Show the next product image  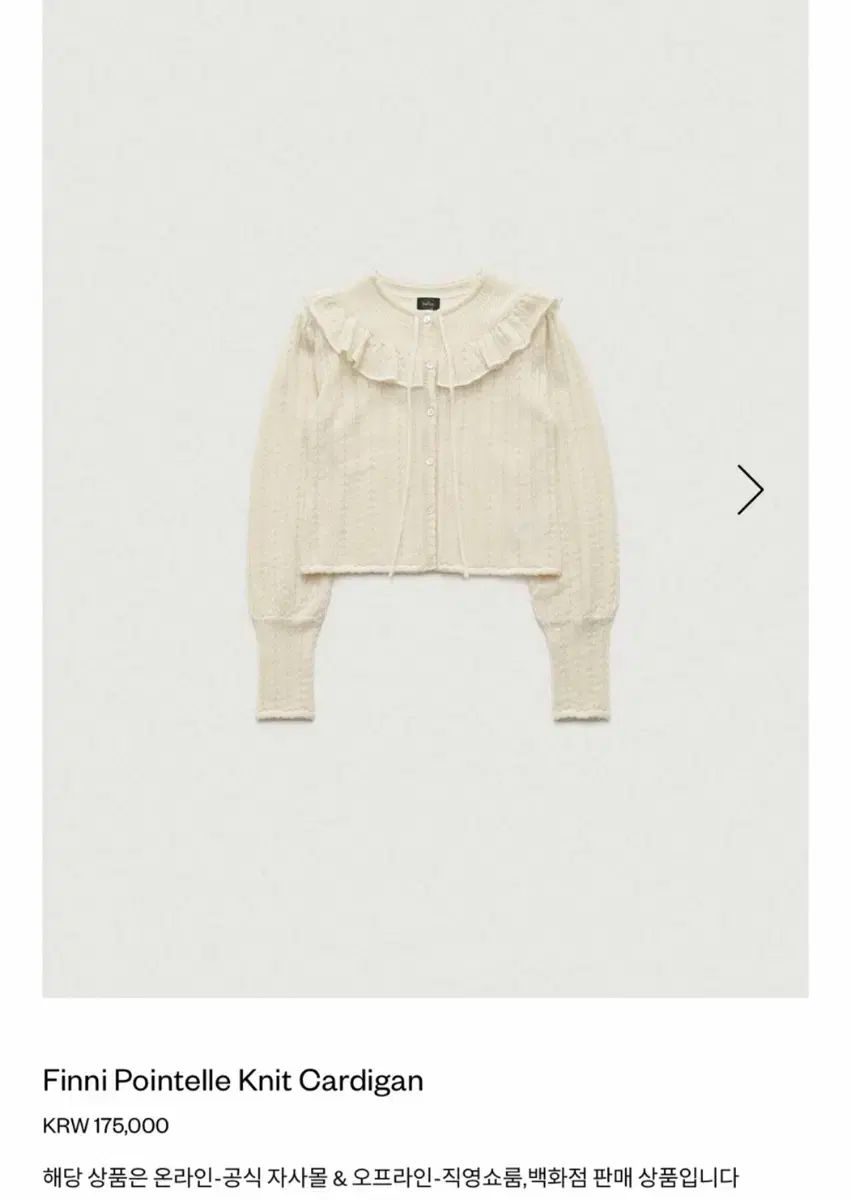click(750, 489)
